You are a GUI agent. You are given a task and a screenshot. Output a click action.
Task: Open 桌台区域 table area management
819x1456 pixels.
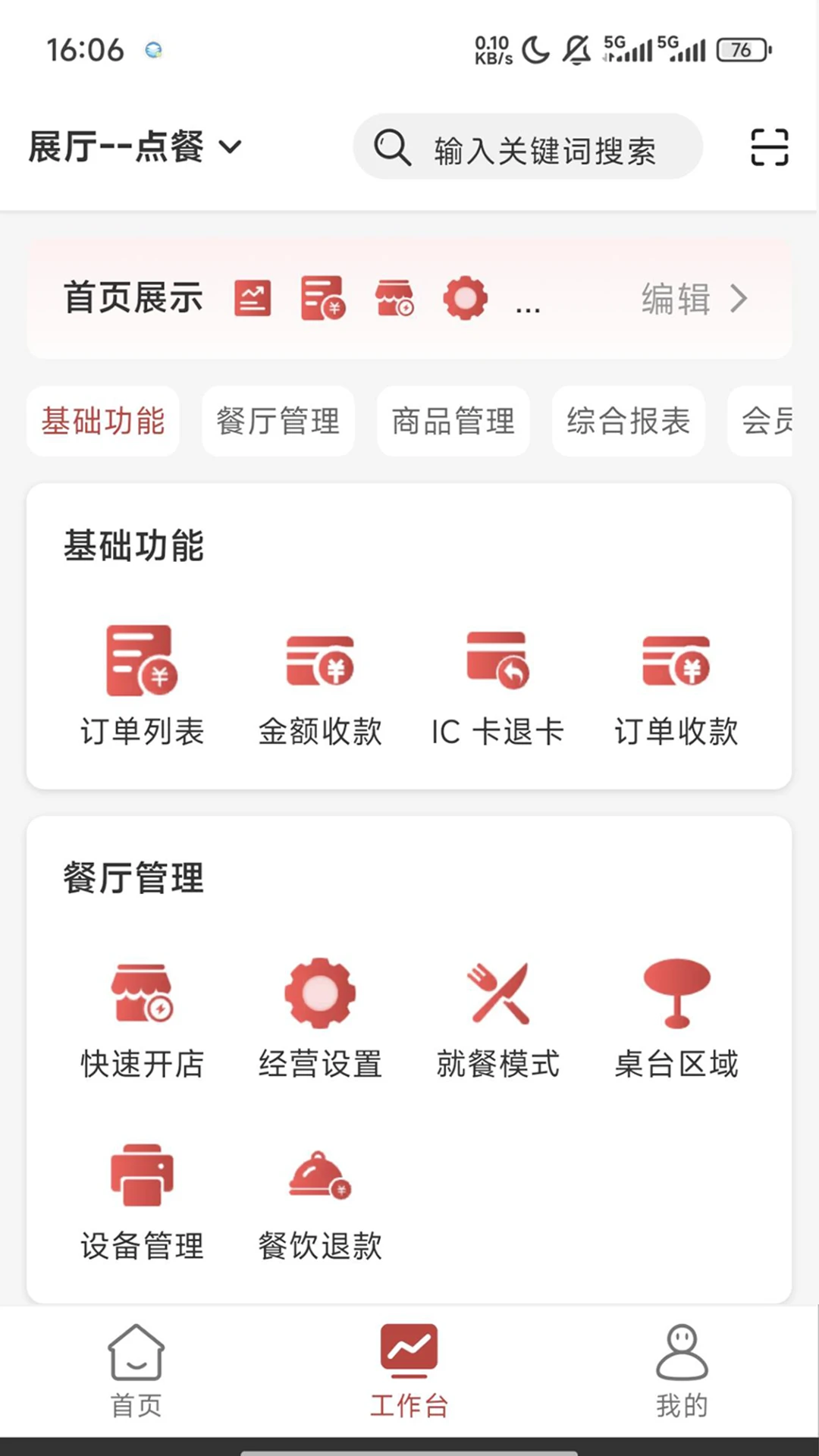pyautogui.click(x=675, y=1016)
